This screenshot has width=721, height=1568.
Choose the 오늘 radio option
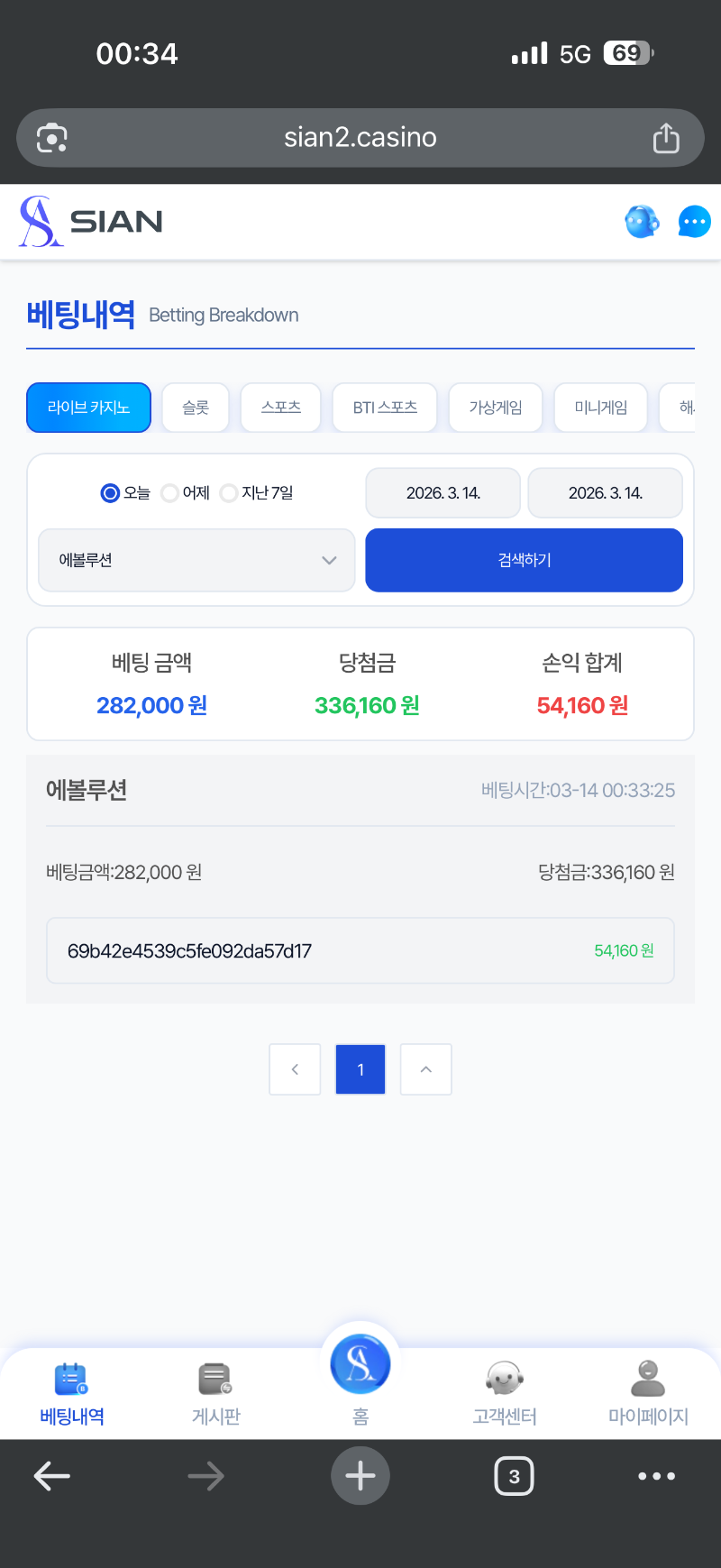pos(111,493)
